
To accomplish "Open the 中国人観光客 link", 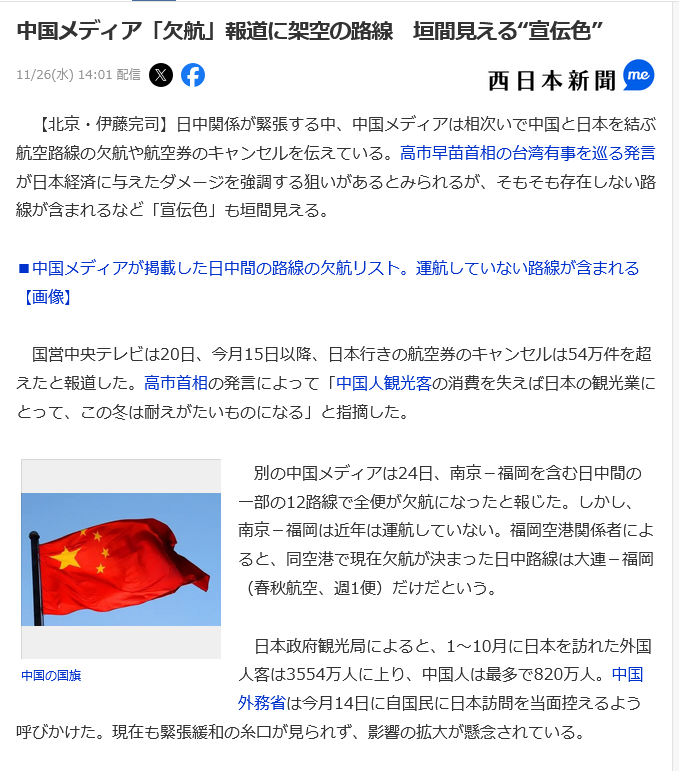I will pos(383,382).
